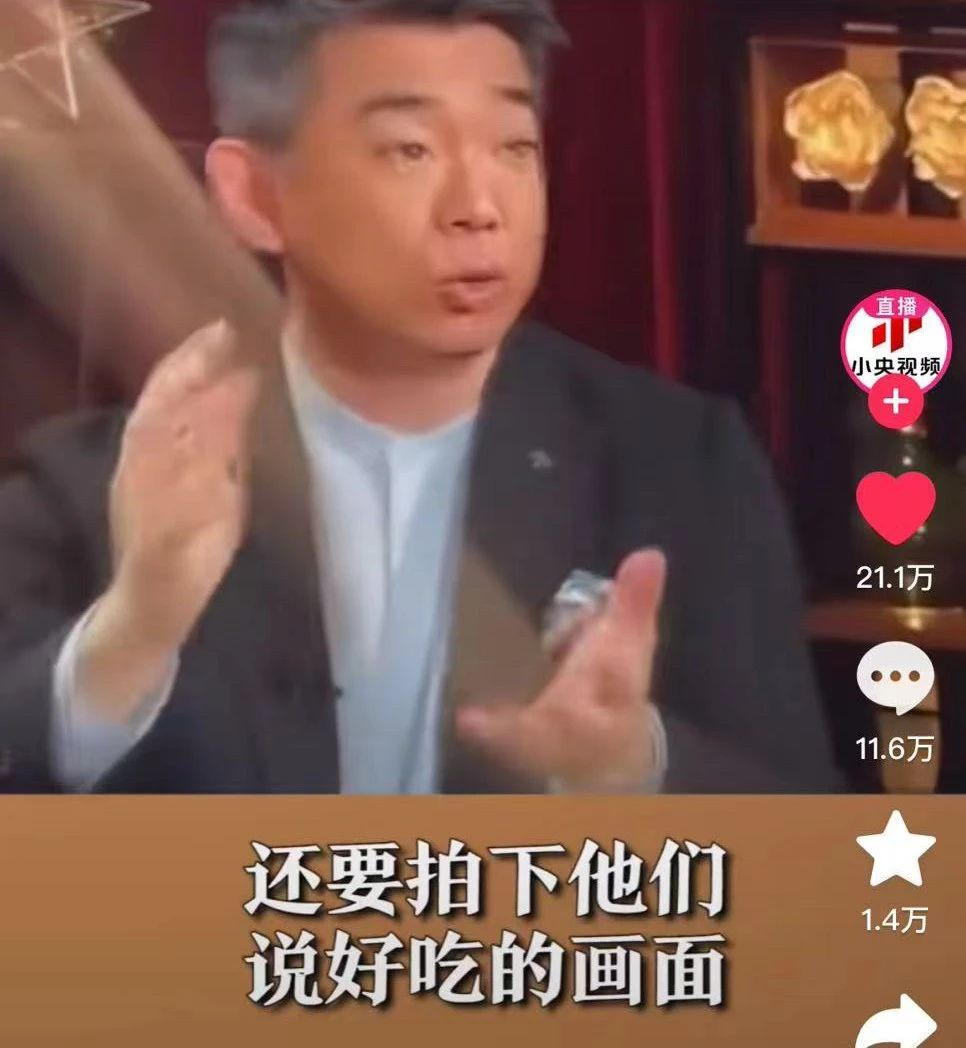Viewport: 966px width, 1048px height.
Task: Open the comments with 11.6万
Action: (896, 680)
